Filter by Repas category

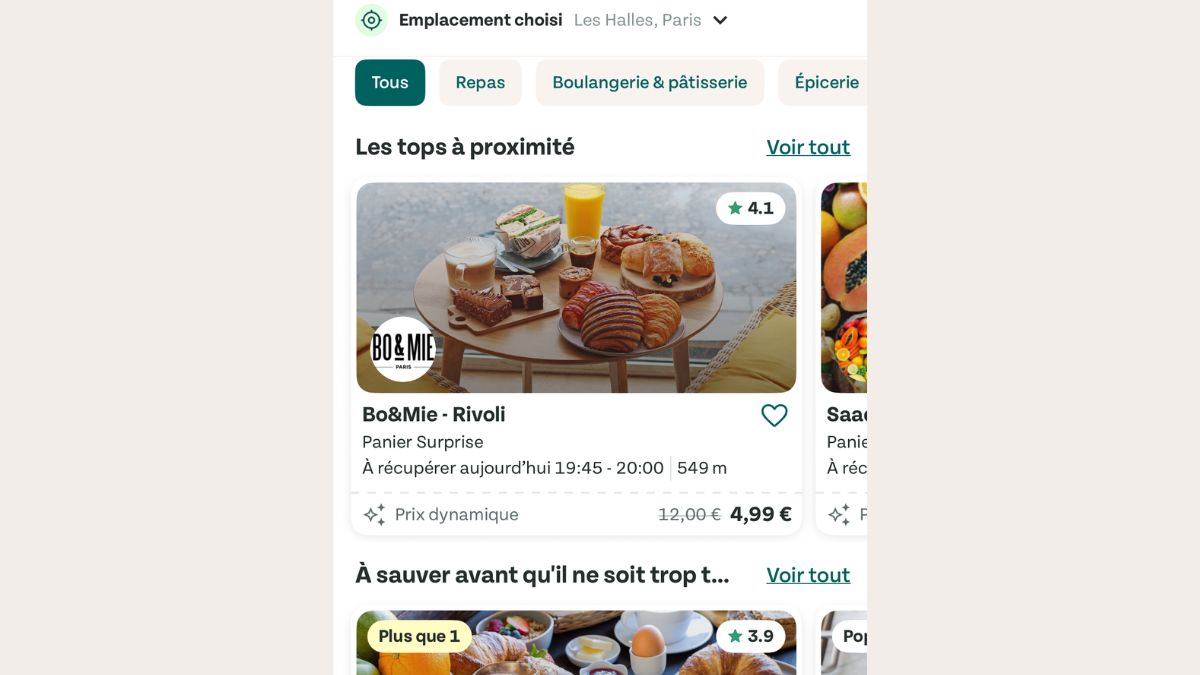(480, 83)
